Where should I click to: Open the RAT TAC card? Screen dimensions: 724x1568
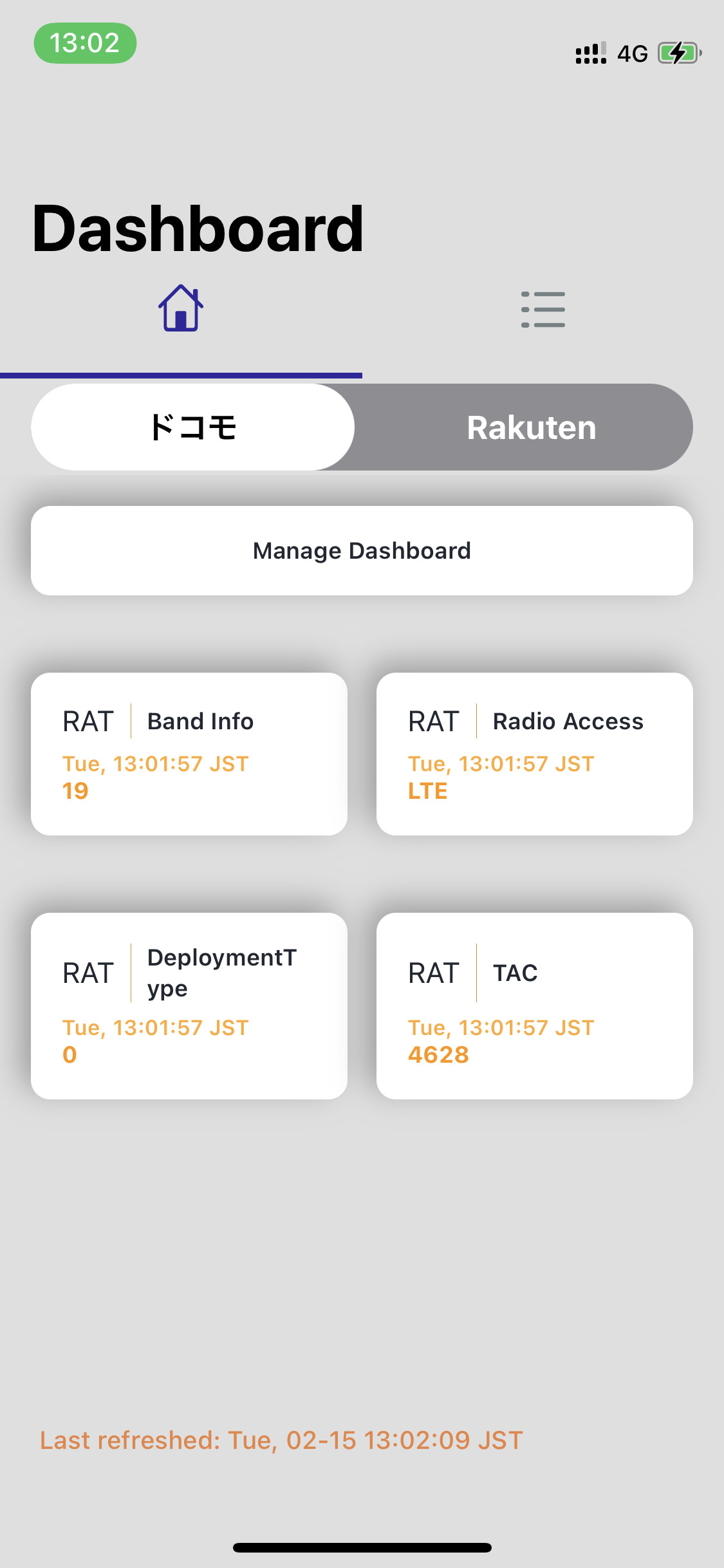(534, 1005)
